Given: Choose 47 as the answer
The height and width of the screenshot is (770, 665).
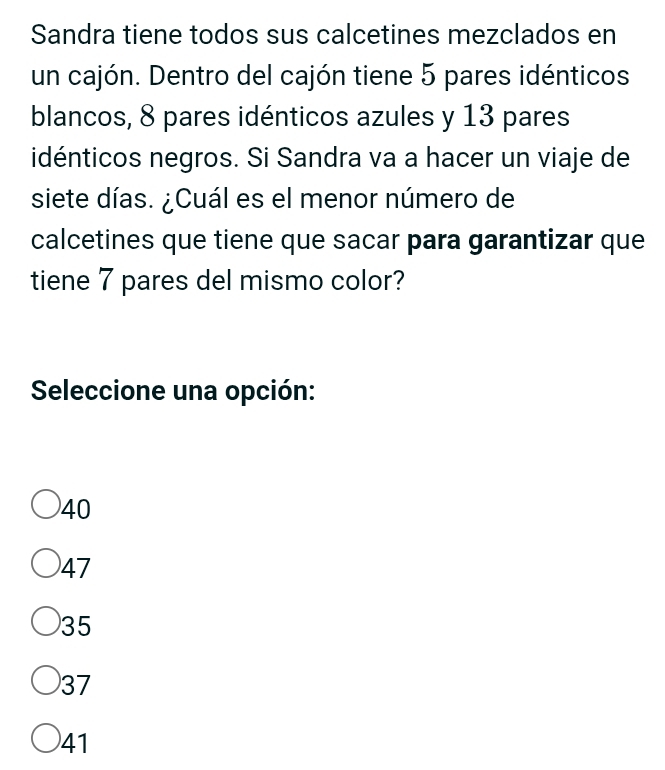Looking at the screenshot, I should (x=47, y=567).
